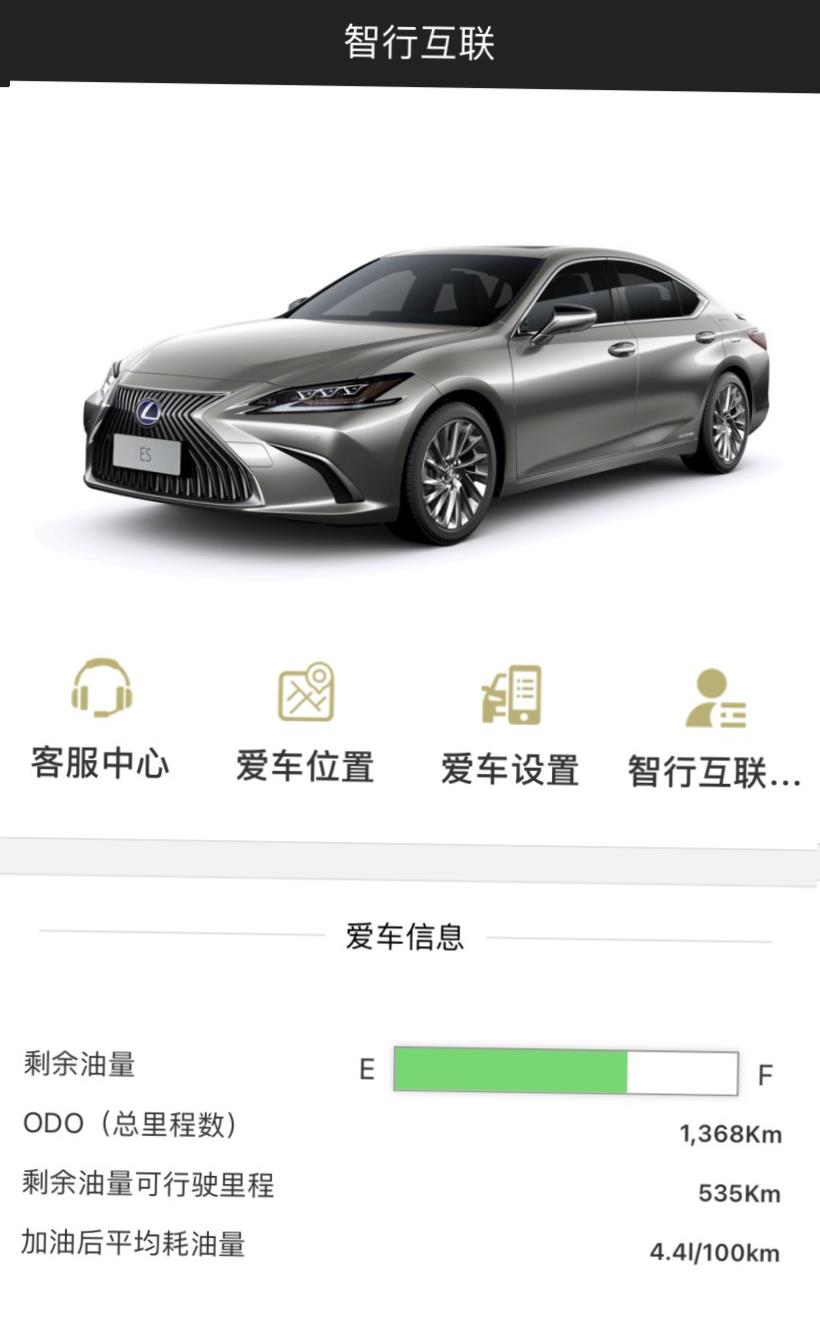This screenshot has height=1317, width=820.
Task: Open 客服中心 customer service center
Action: (101, 718)
